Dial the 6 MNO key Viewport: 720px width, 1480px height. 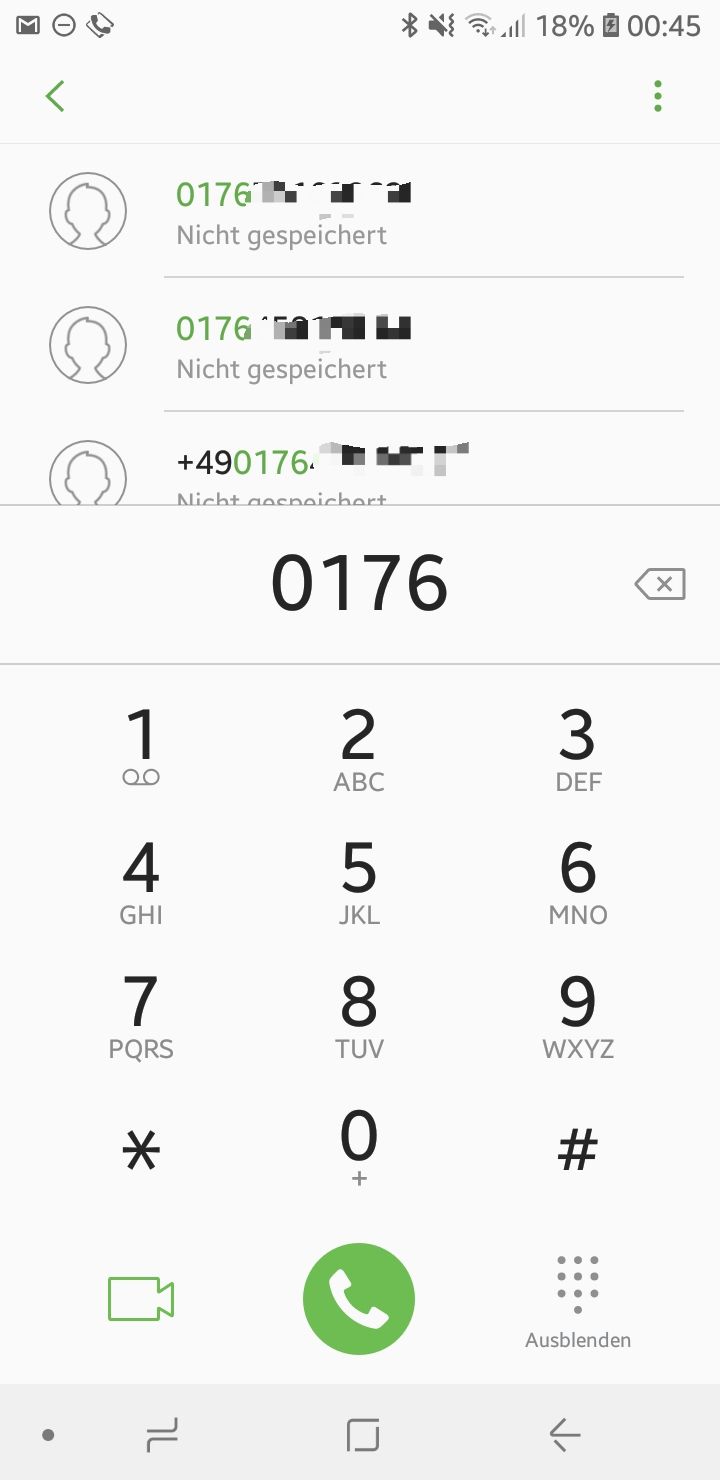tap(577, 881)
